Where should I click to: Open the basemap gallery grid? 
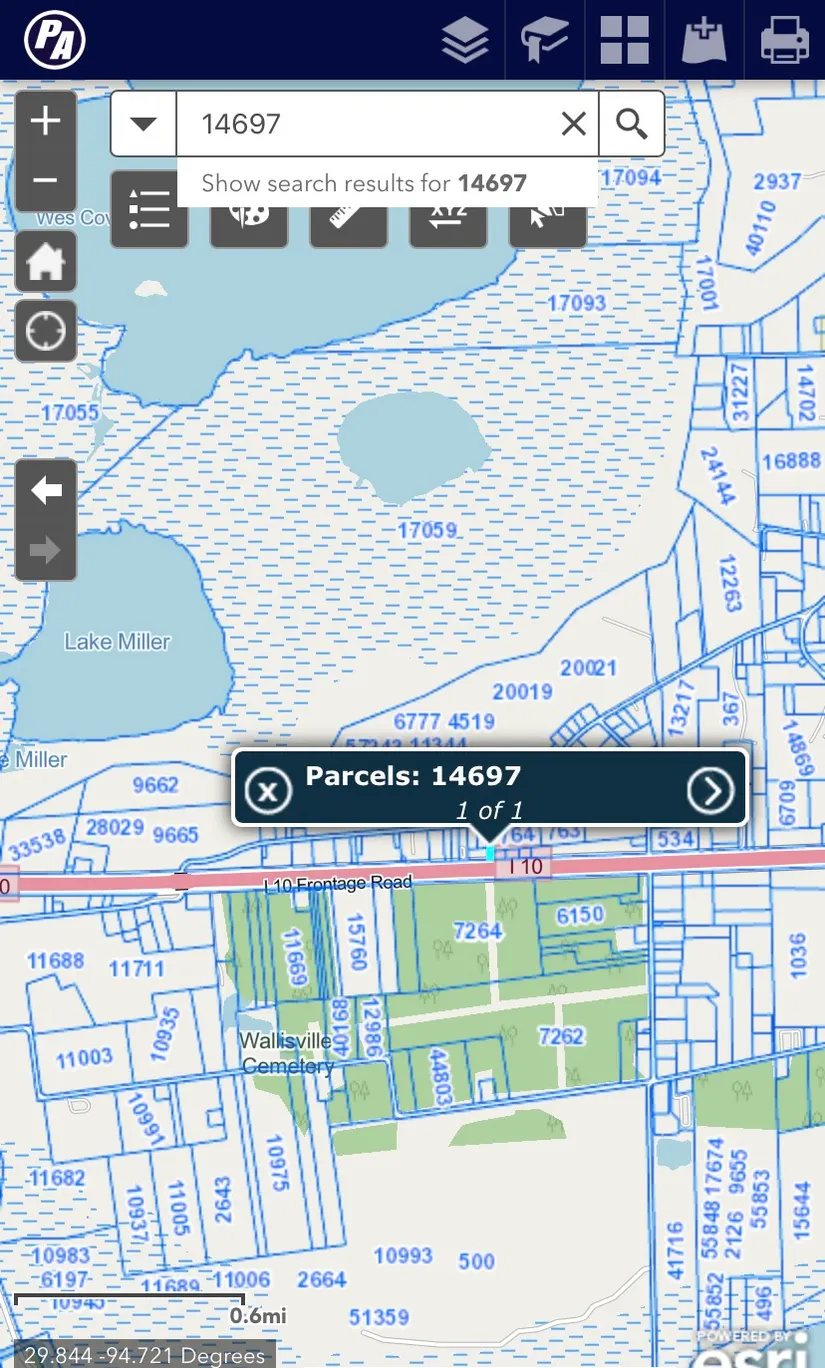[625, 41]
